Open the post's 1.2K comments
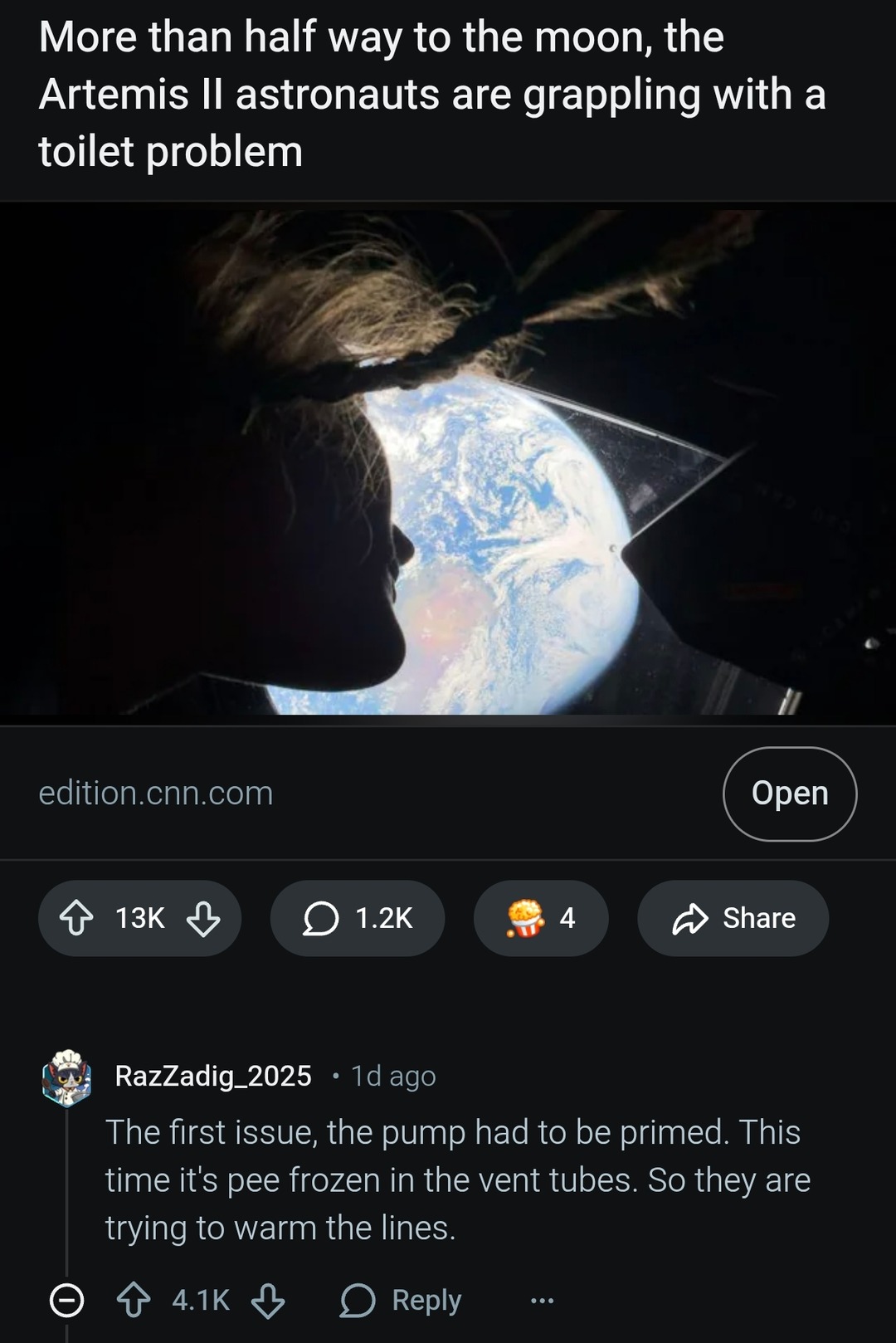The height and width of the screenshot is (1343, 896). pyautogui.click(x=358, y=918)
